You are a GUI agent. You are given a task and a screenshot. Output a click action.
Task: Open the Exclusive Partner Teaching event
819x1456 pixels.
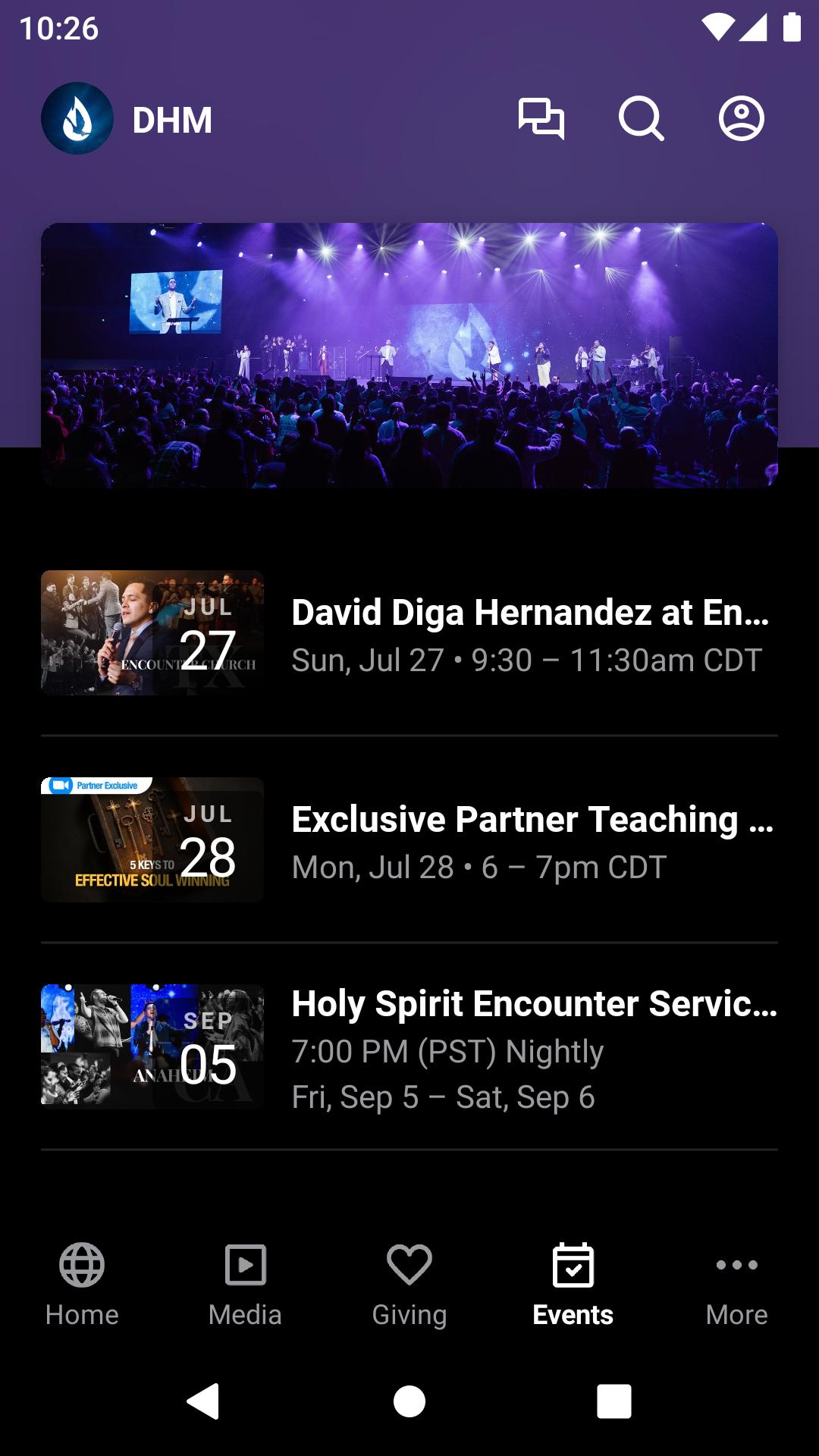pyautogui.click(x=409, y=840)
